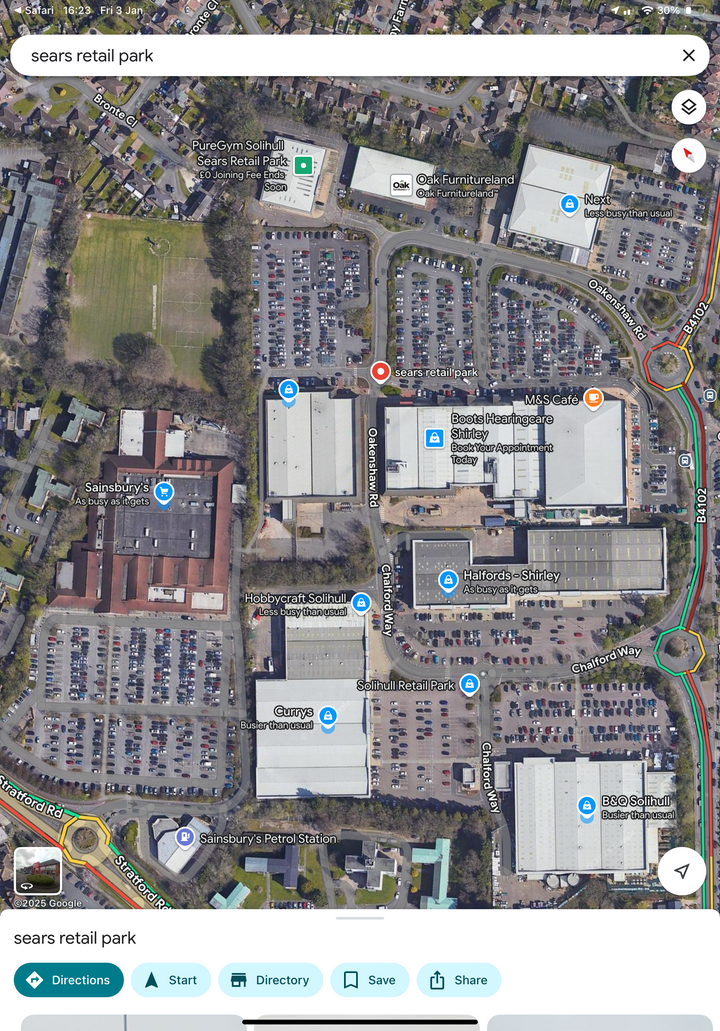Screen dimensions: 720x1031
Task: Get Directions to sears retail park
Action: 69,980
